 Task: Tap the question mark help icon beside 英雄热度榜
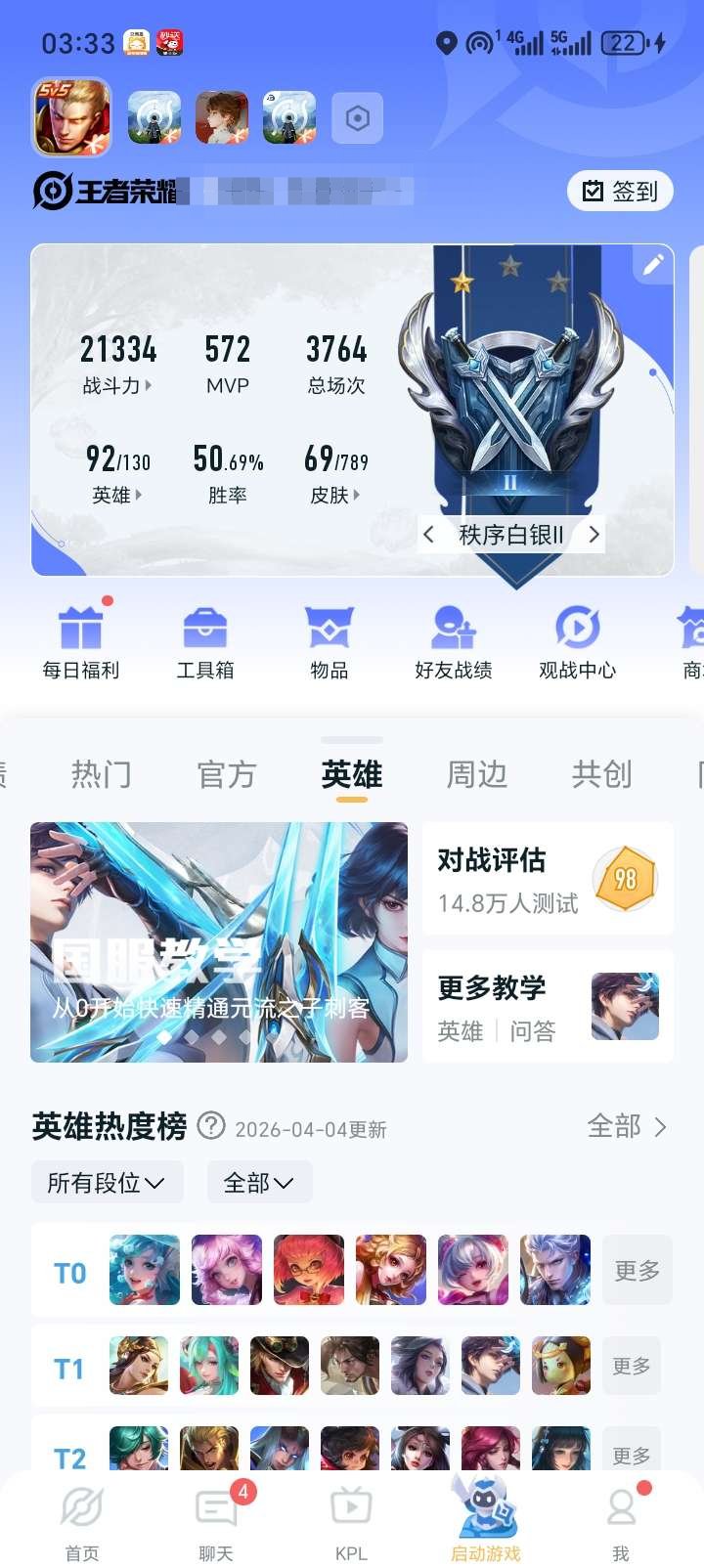click(210, 1126)
